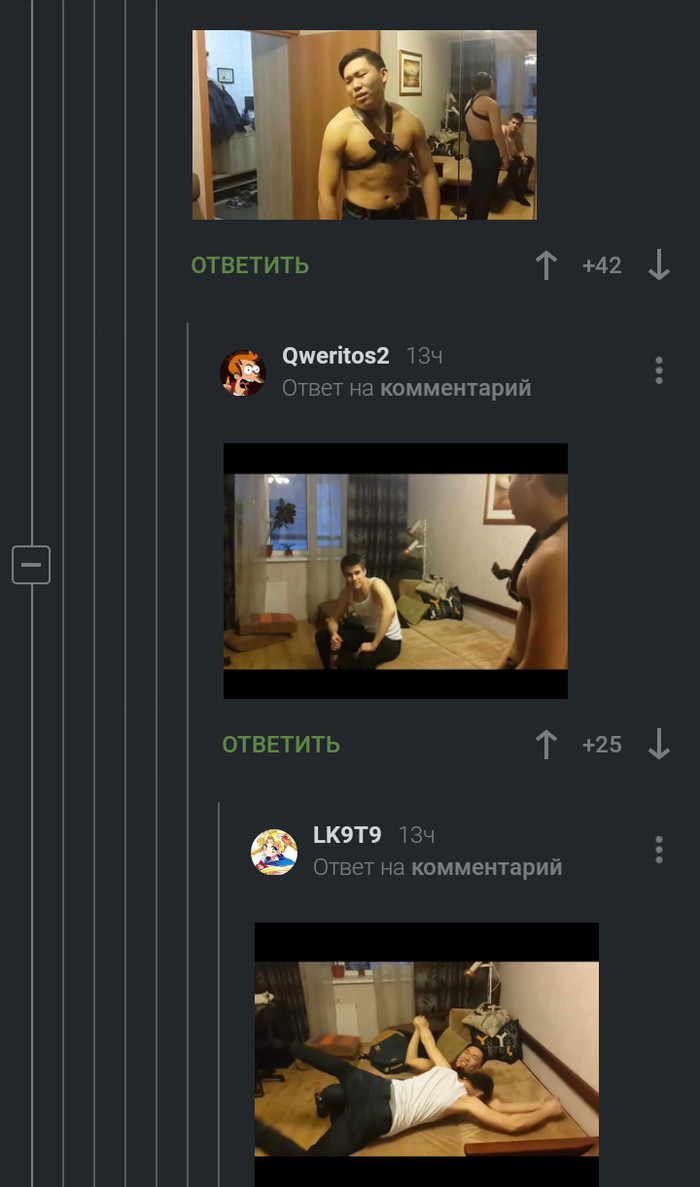The height and width of the screenshot is (1187, 700).
Task: Open overflow menu on LK9T9's comment
Action: click(x=658, y=849)
